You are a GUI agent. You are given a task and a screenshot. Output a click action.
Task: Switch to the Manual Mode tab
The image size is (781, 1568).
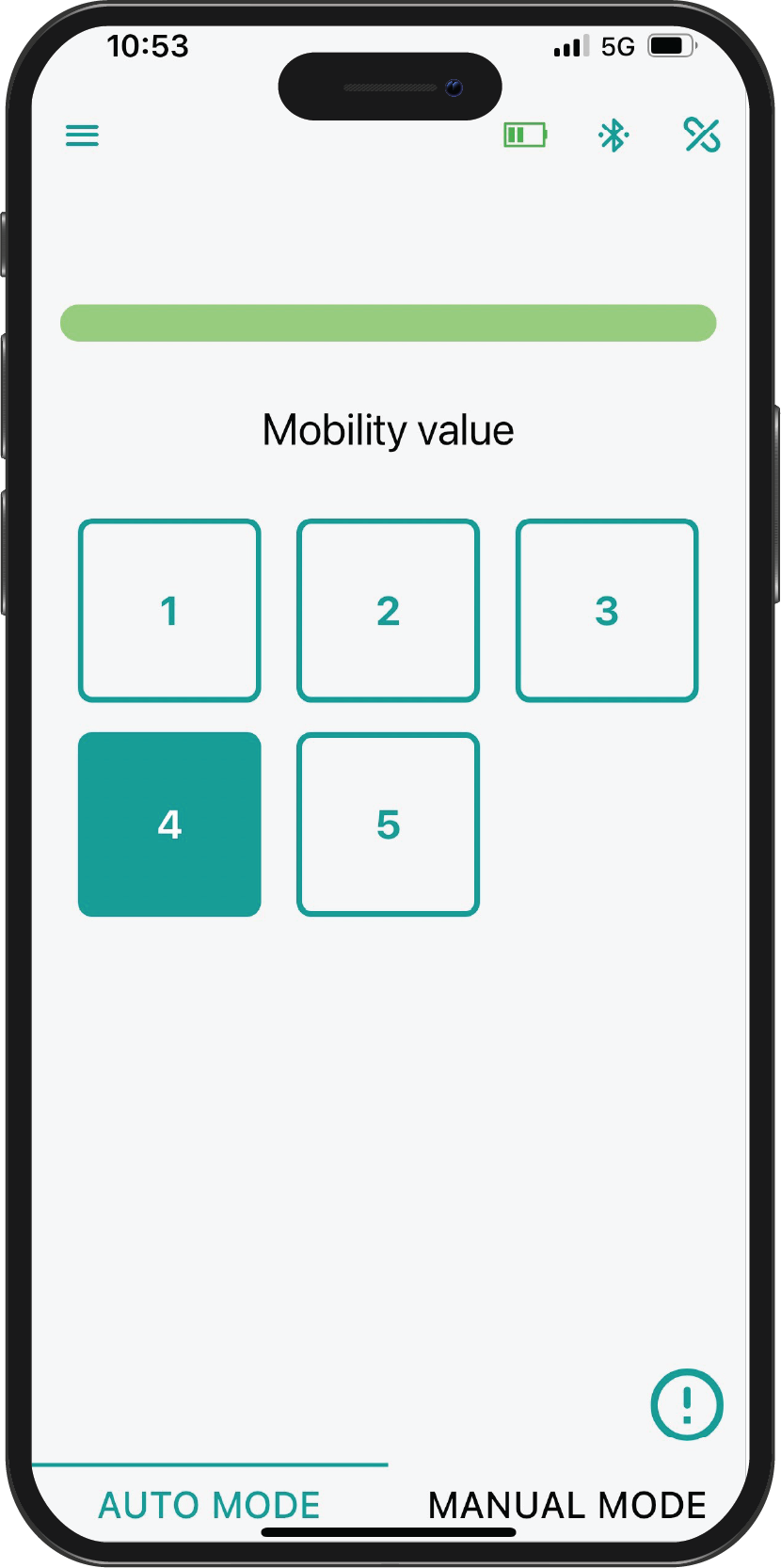tap(566, 1504)
